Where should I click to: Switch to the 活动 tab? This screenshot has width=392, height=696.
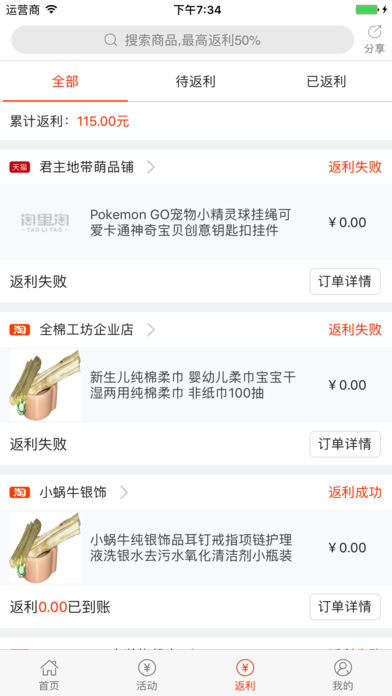click(x=147, y=675)
